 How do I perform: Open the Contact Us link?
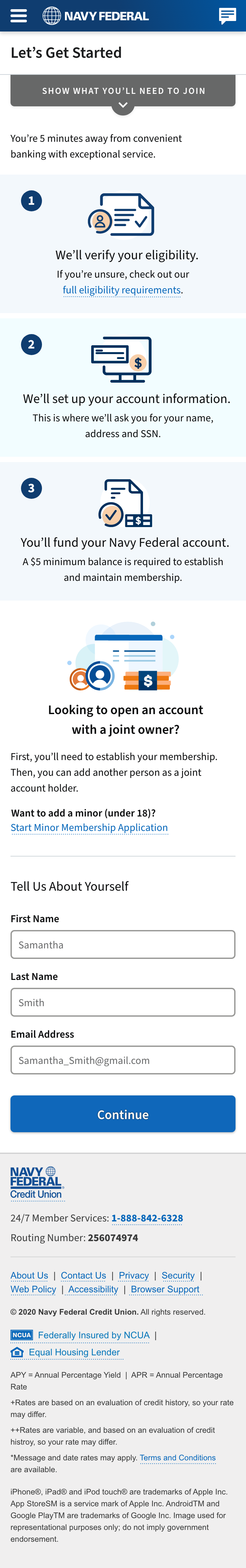point(83,1275)
